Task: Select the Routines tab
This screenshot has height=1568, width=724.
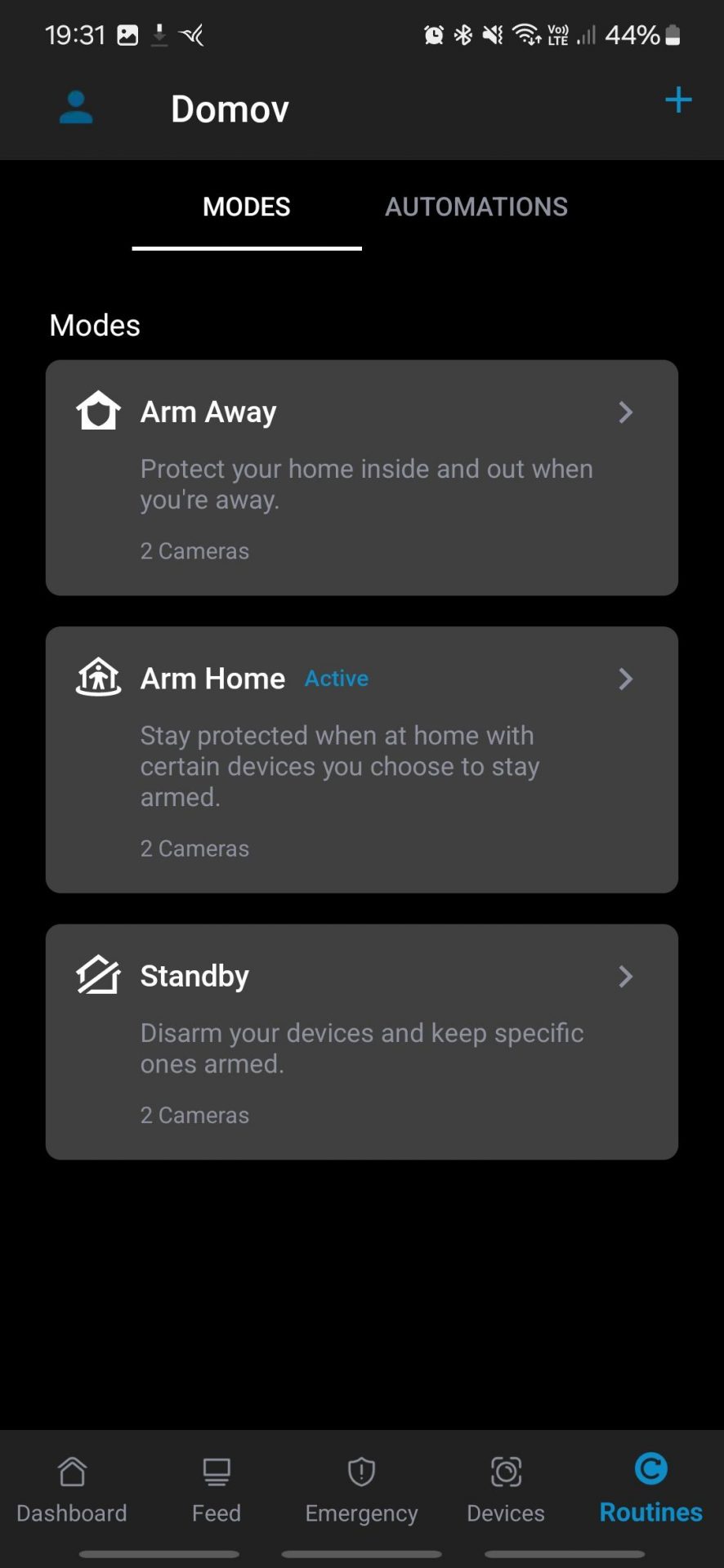Action: tap(651, 1489)
